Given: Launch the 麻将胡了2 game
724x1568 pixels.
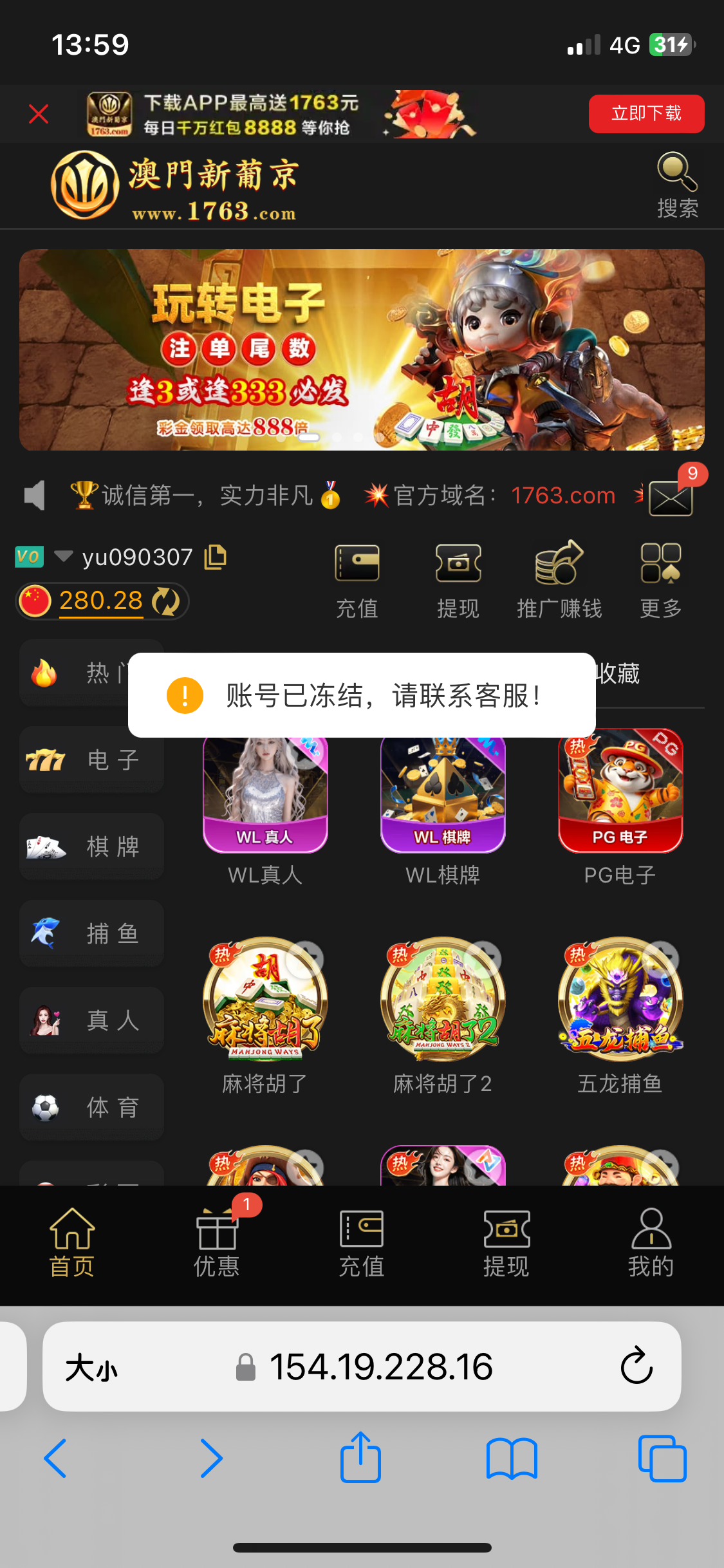Looking at the screenshot, I should point(443,1000).
